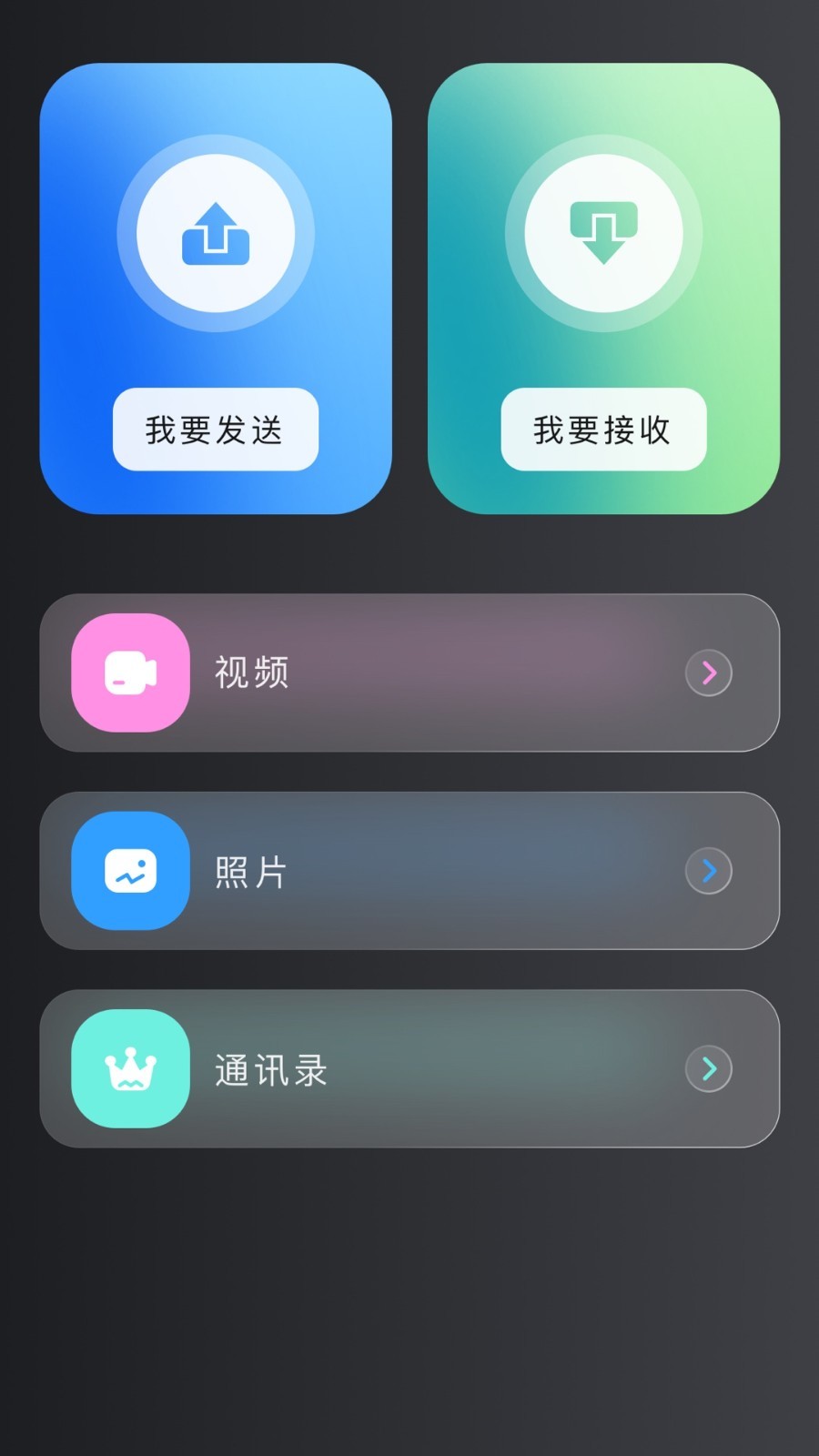Expand the 通讯录 row via its chevron
Image resolution: width=819 pixels, height=1456 pixels.
click(708, 1069)
